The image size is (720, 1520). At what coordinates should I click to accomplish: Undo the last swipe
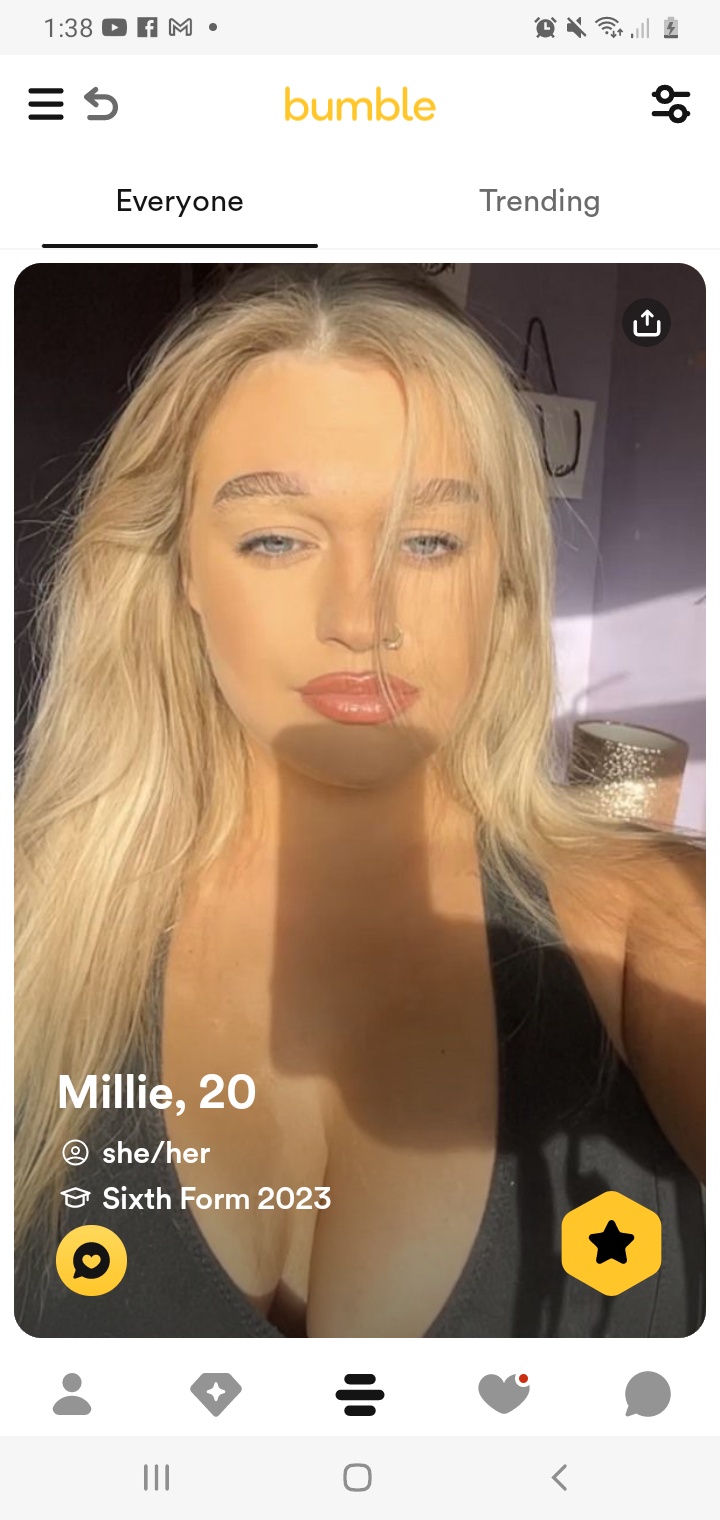101,104
